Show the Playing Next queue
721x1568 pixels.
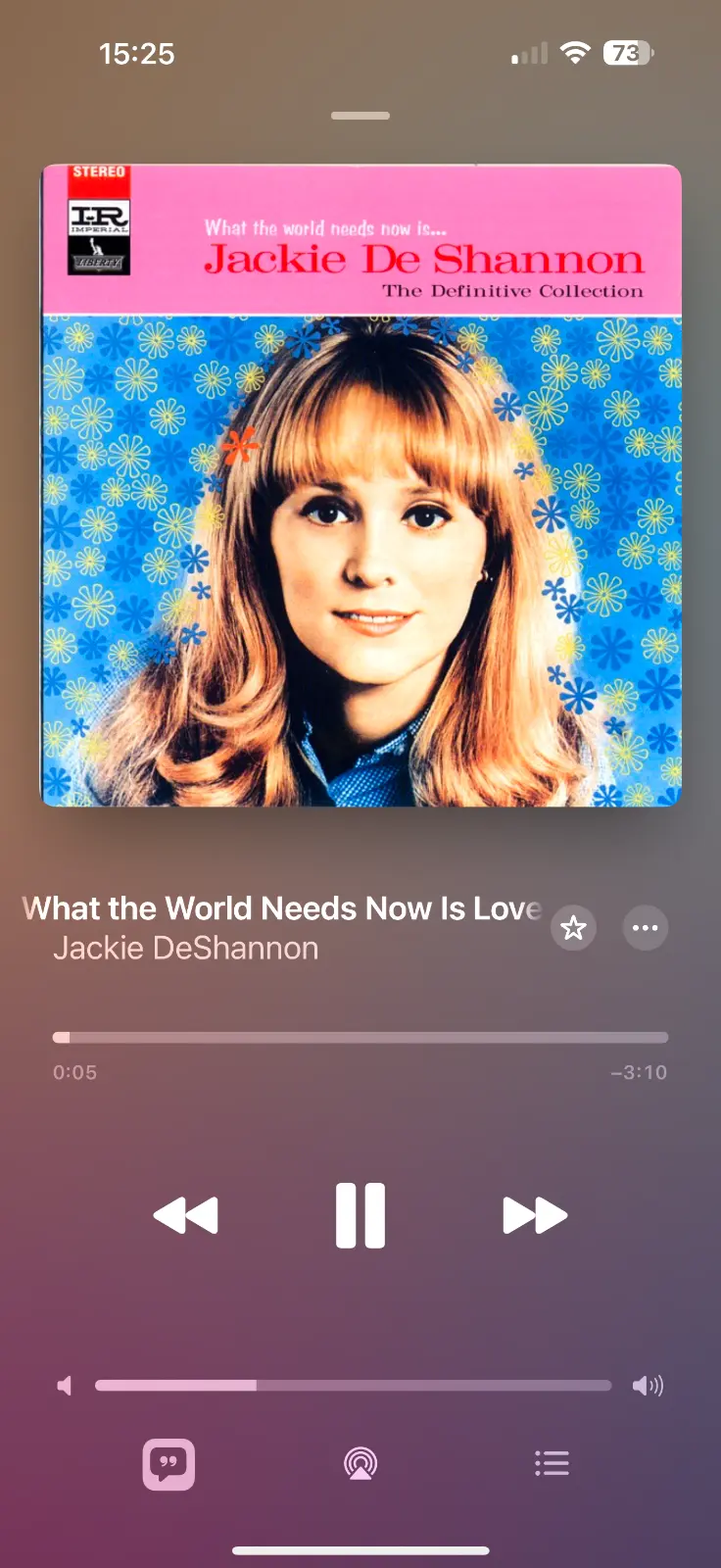pos(552,1464)
